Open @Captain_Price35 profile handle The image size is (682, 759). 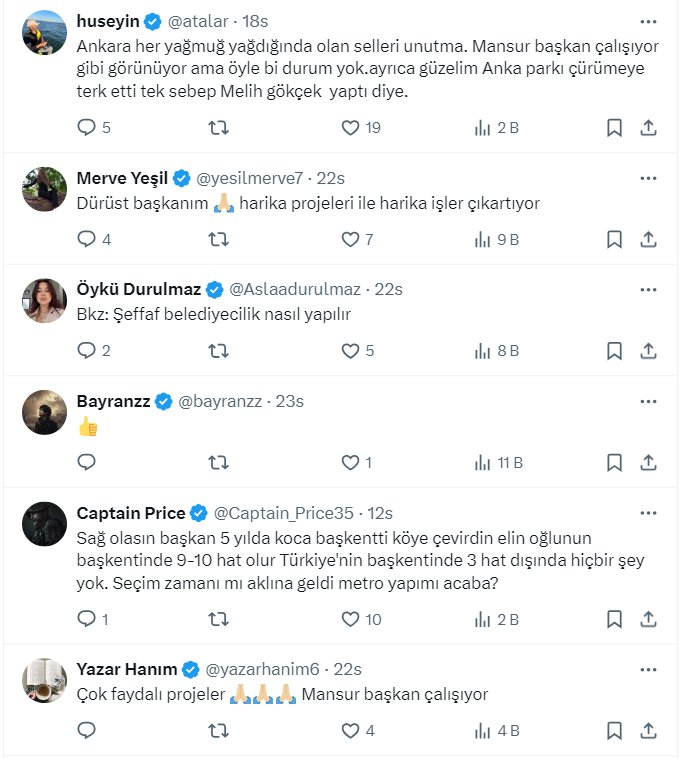tap(284, 513)
